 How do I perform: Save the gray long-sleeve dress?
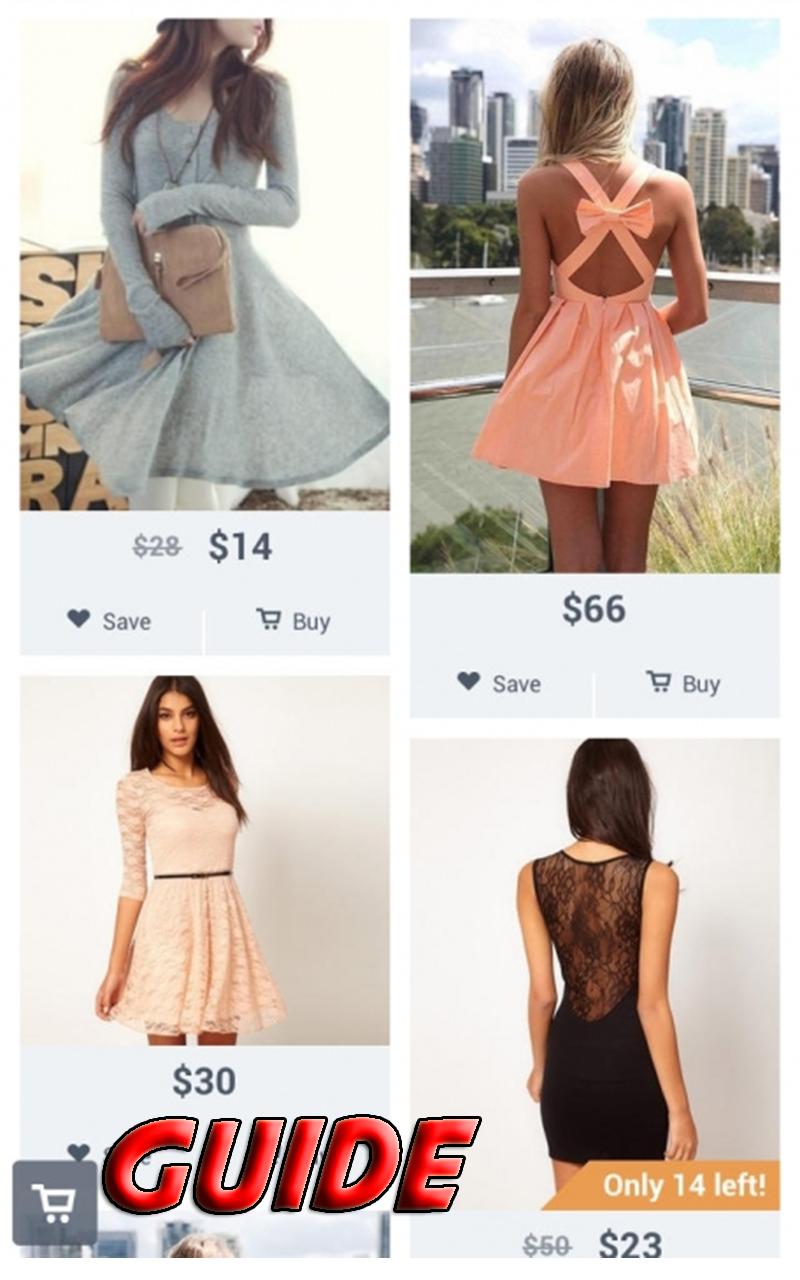[110, 621]
